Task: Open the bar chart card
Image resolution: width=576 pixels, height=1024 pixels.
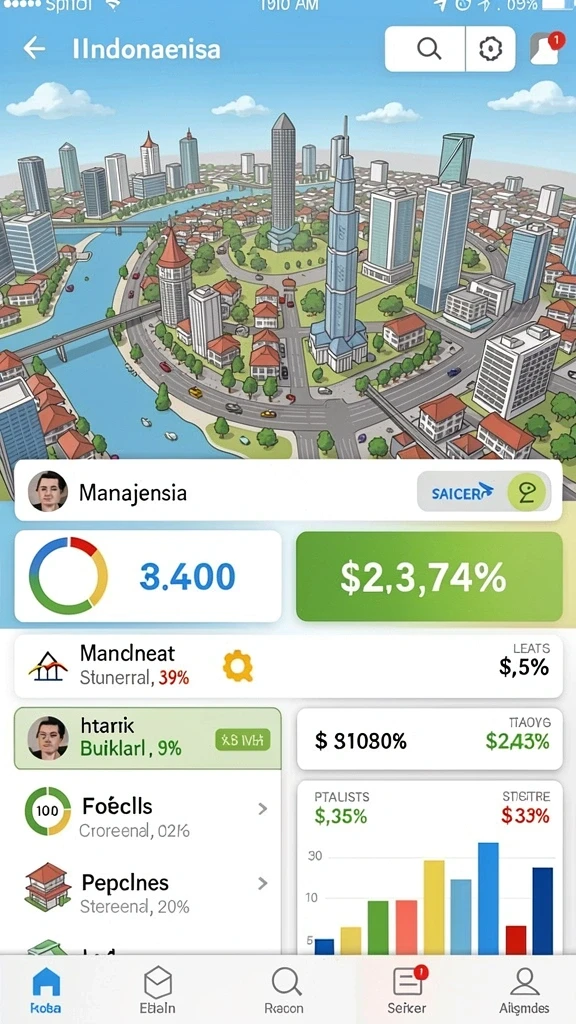Action: 429,869
